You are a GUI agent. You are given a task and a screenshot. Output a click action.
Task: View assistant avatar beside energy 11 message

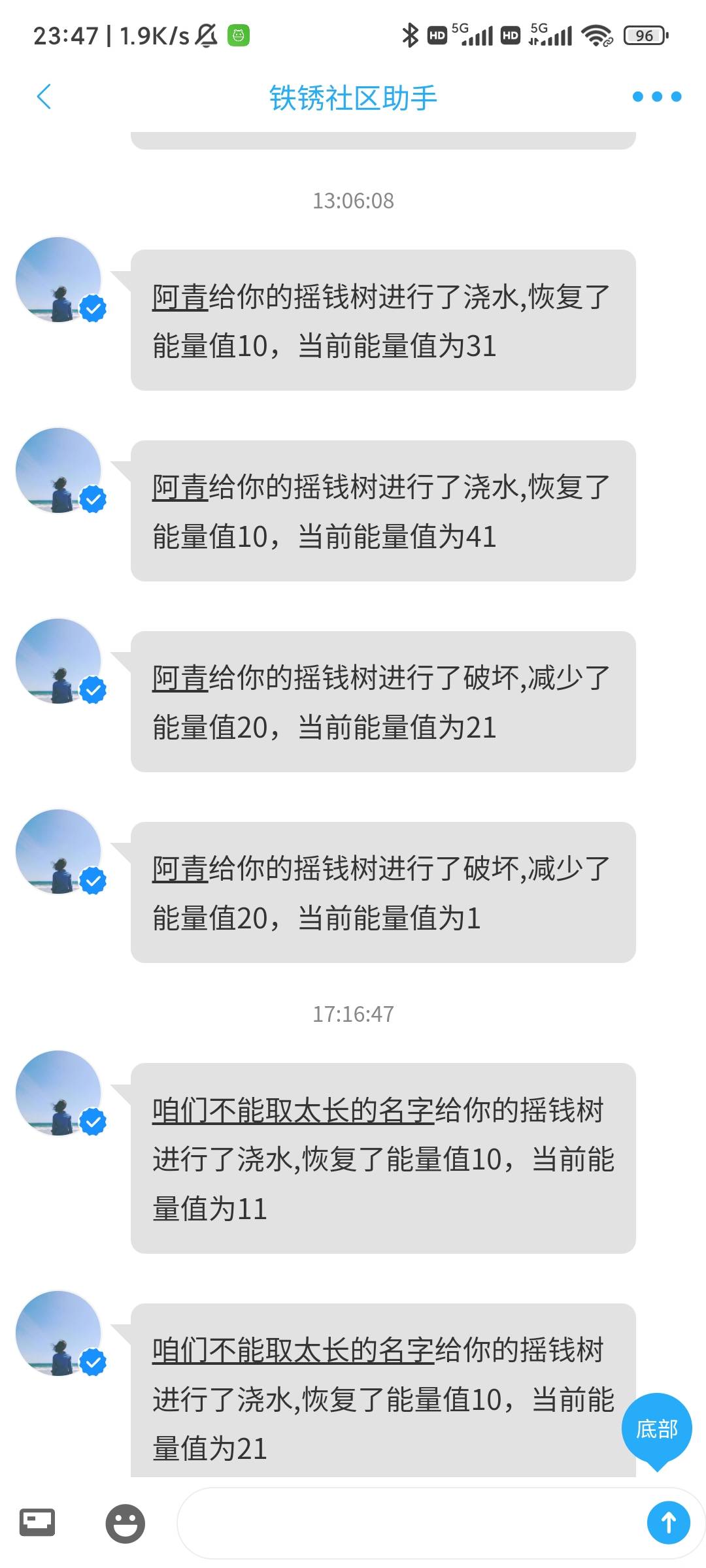pyautogui.click(x=59, y=1093)
